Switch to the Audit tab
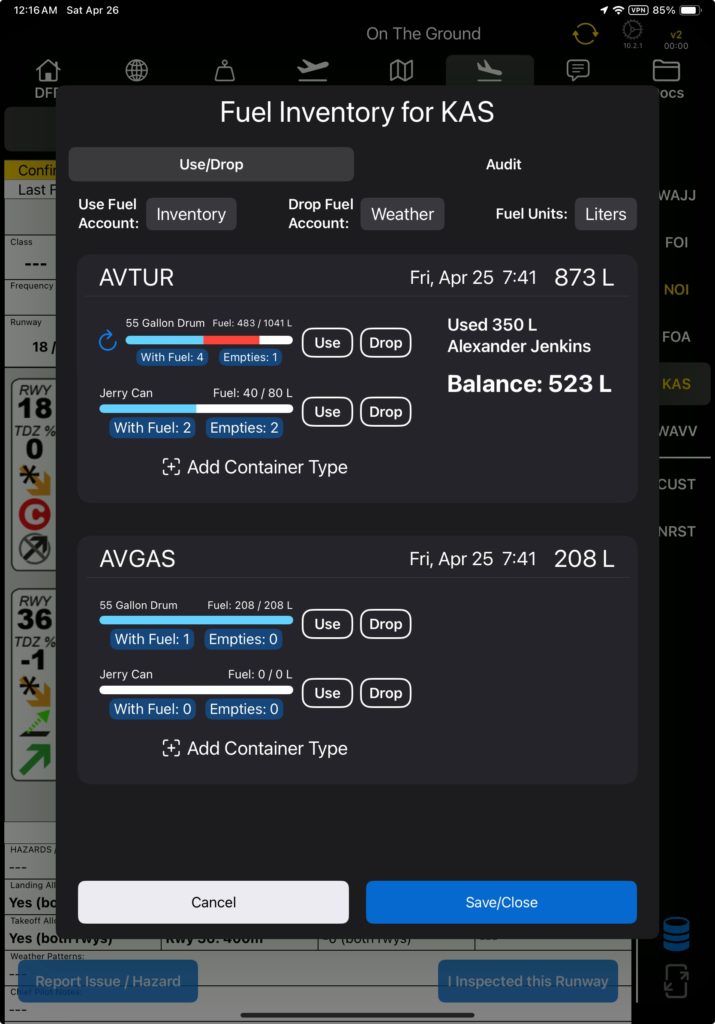715x1024 pixels. tap(503, 164)
